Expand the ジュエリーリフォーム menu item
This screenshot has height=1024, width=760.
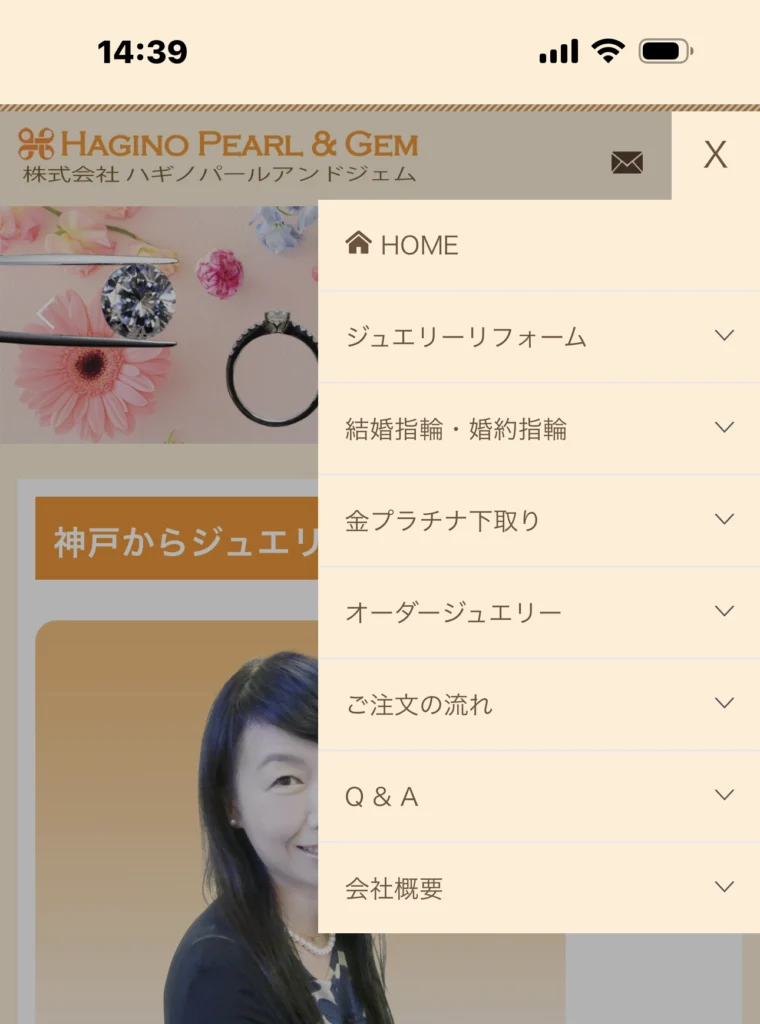(725, 336)
